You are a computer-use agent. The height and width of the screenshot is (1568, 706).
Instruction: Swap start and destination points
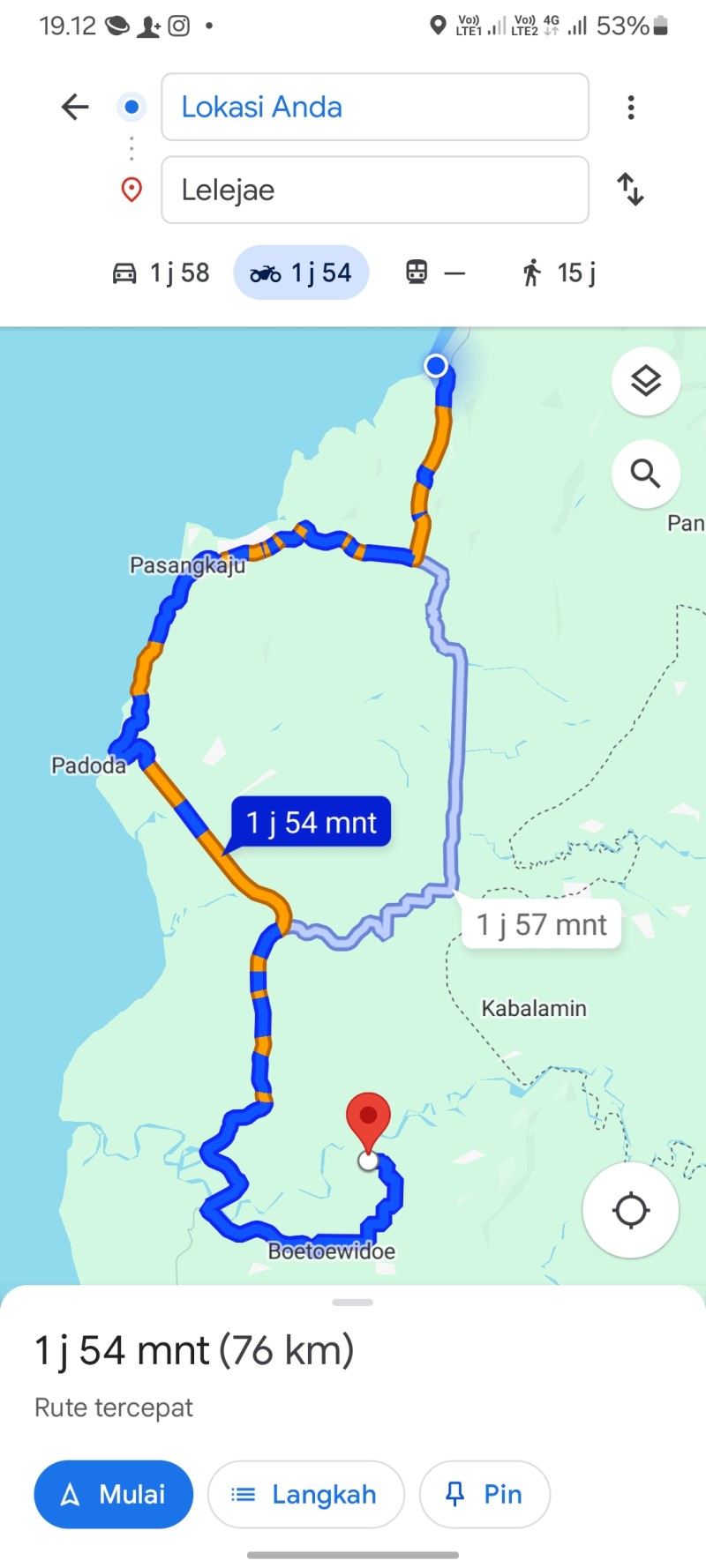click(x=630, y=190)
